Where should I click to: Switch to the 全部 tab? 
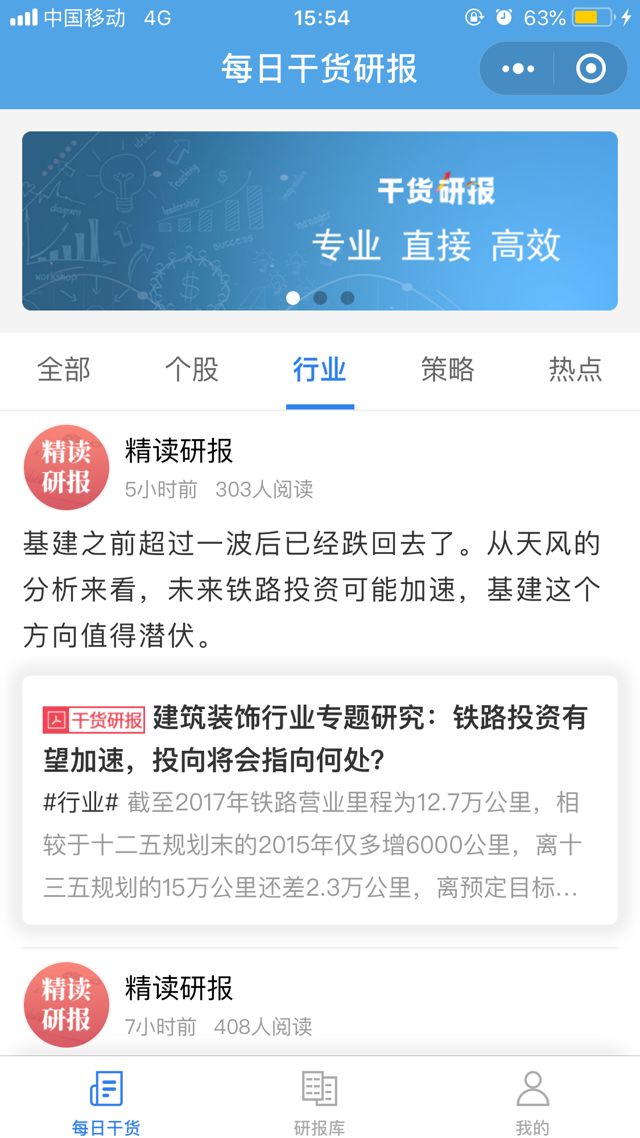coord(64,370)
